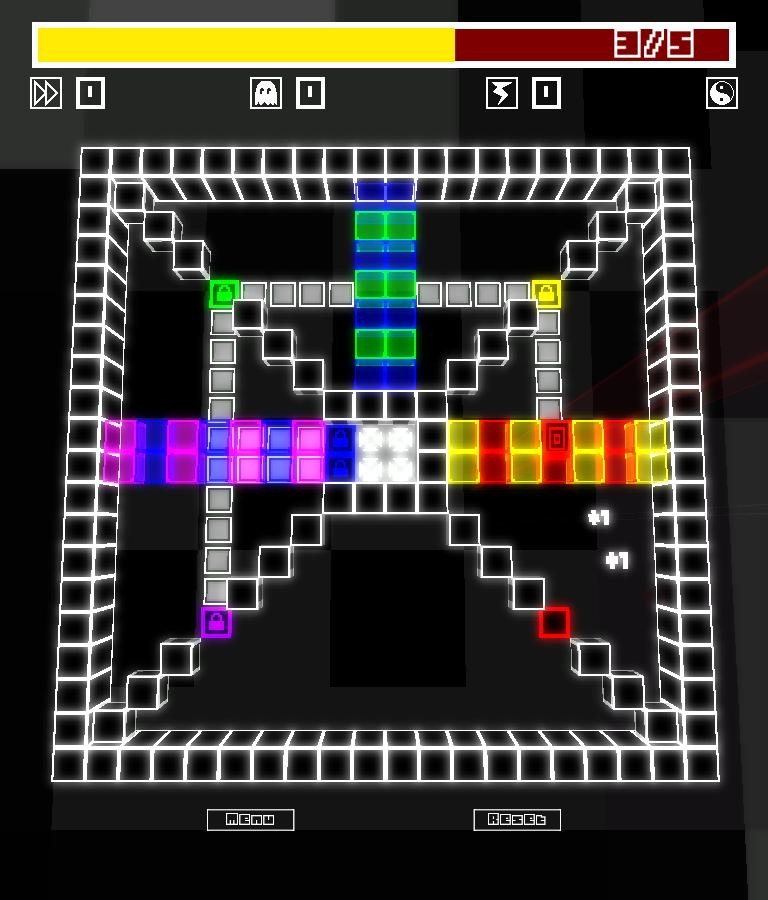
Task: Open the Menu button
Action: point(250,820)
